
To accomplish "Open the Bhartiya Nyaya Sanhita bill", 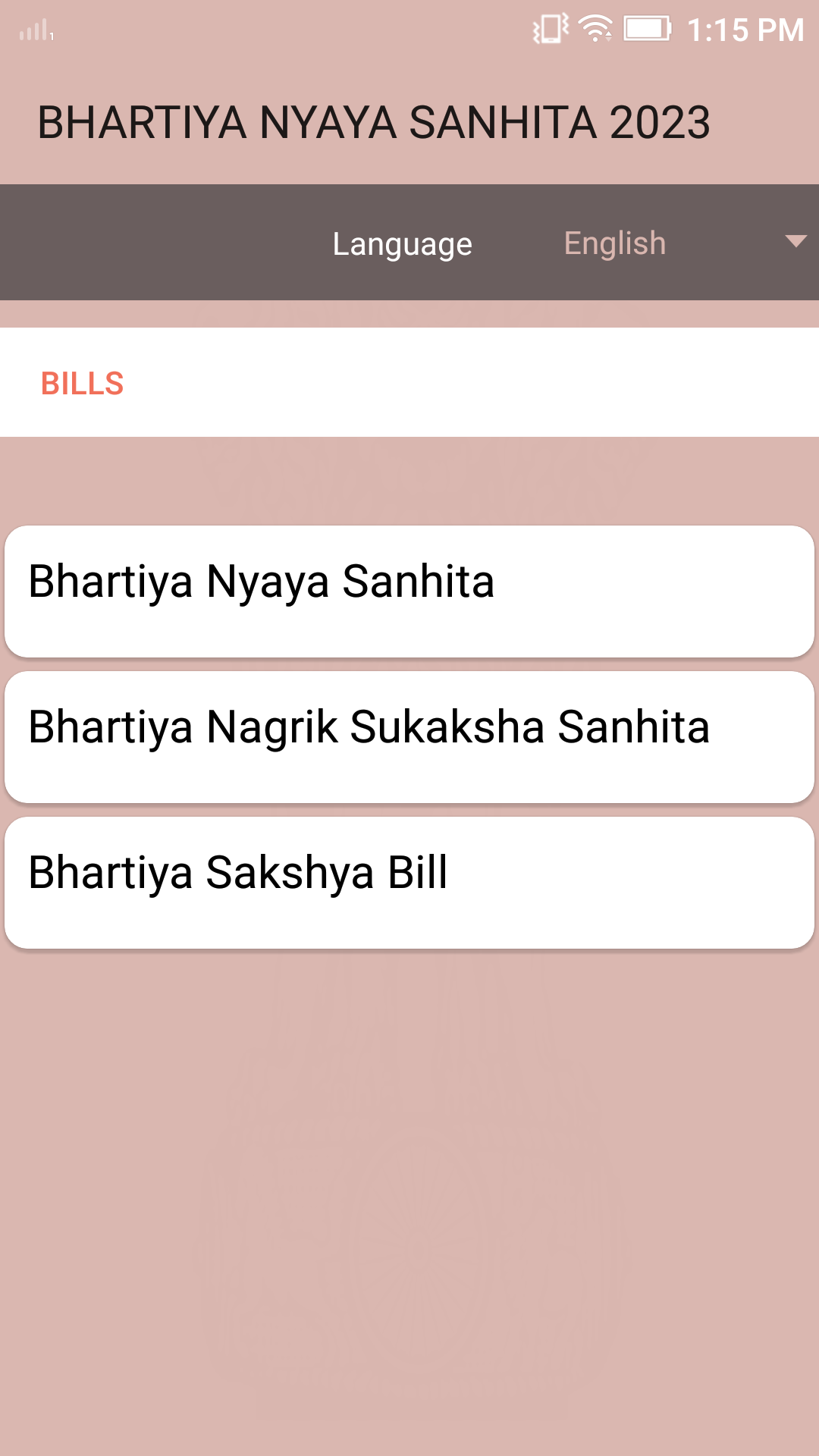I will coord(409,591).
